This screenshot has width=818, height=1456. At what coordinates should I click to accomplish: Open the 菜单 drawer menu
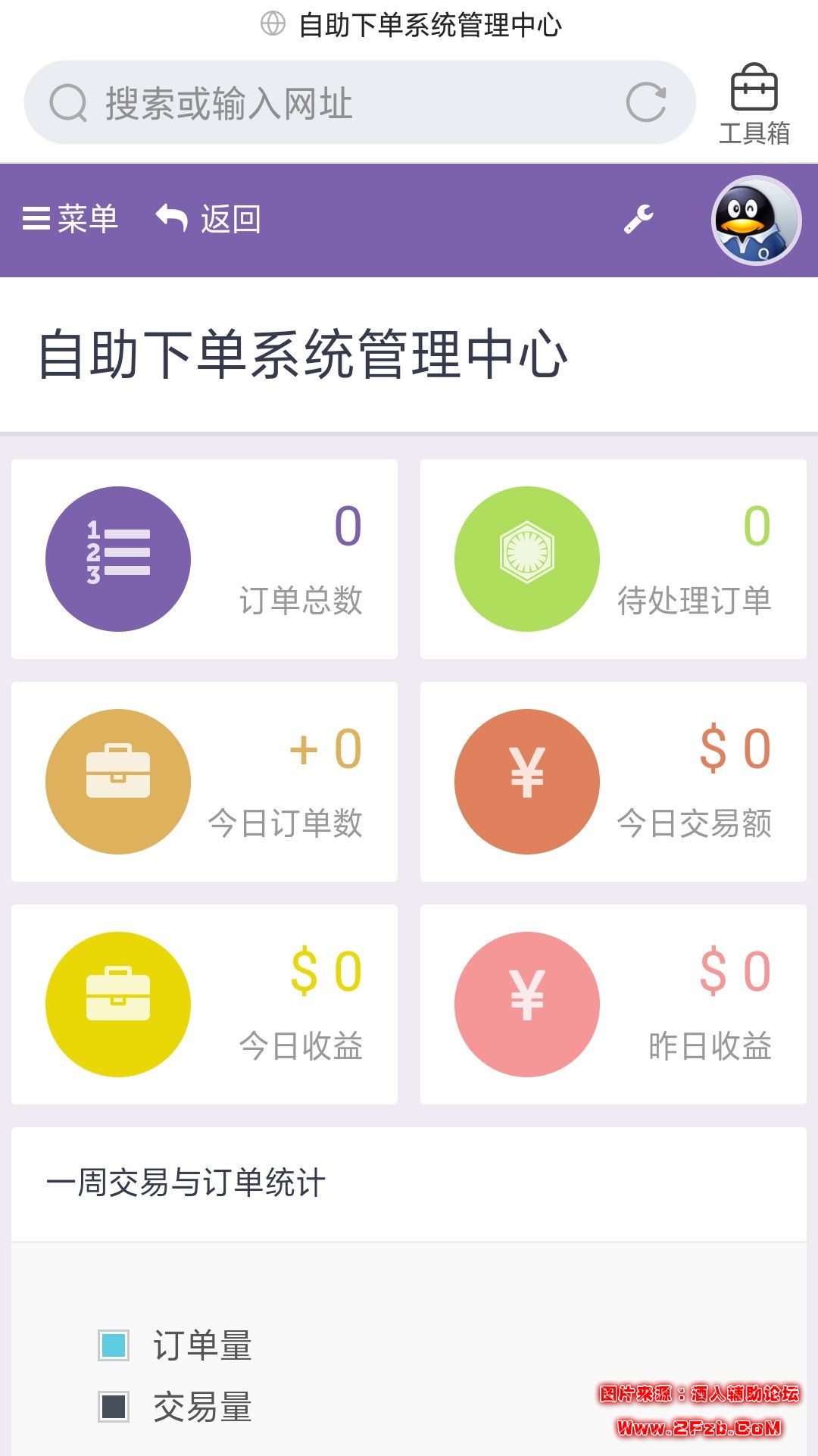pos(70,220)
